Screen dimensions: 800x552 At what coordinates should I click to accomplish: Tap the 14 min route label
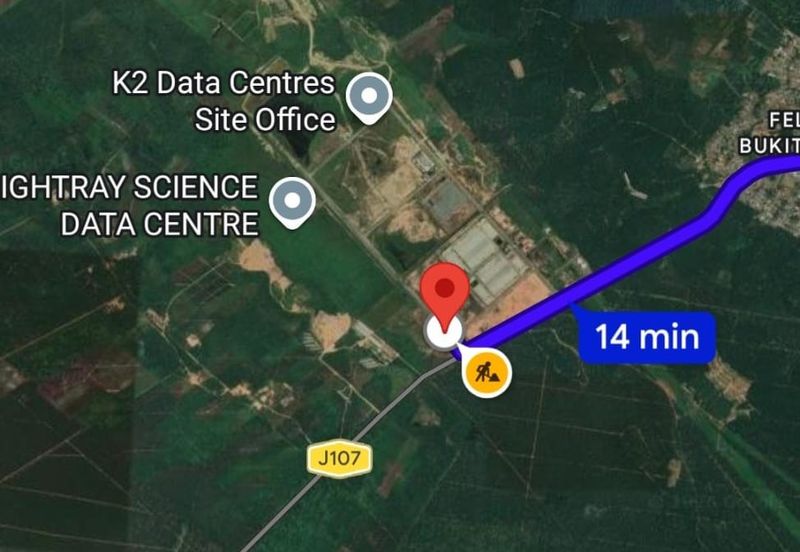647,337
